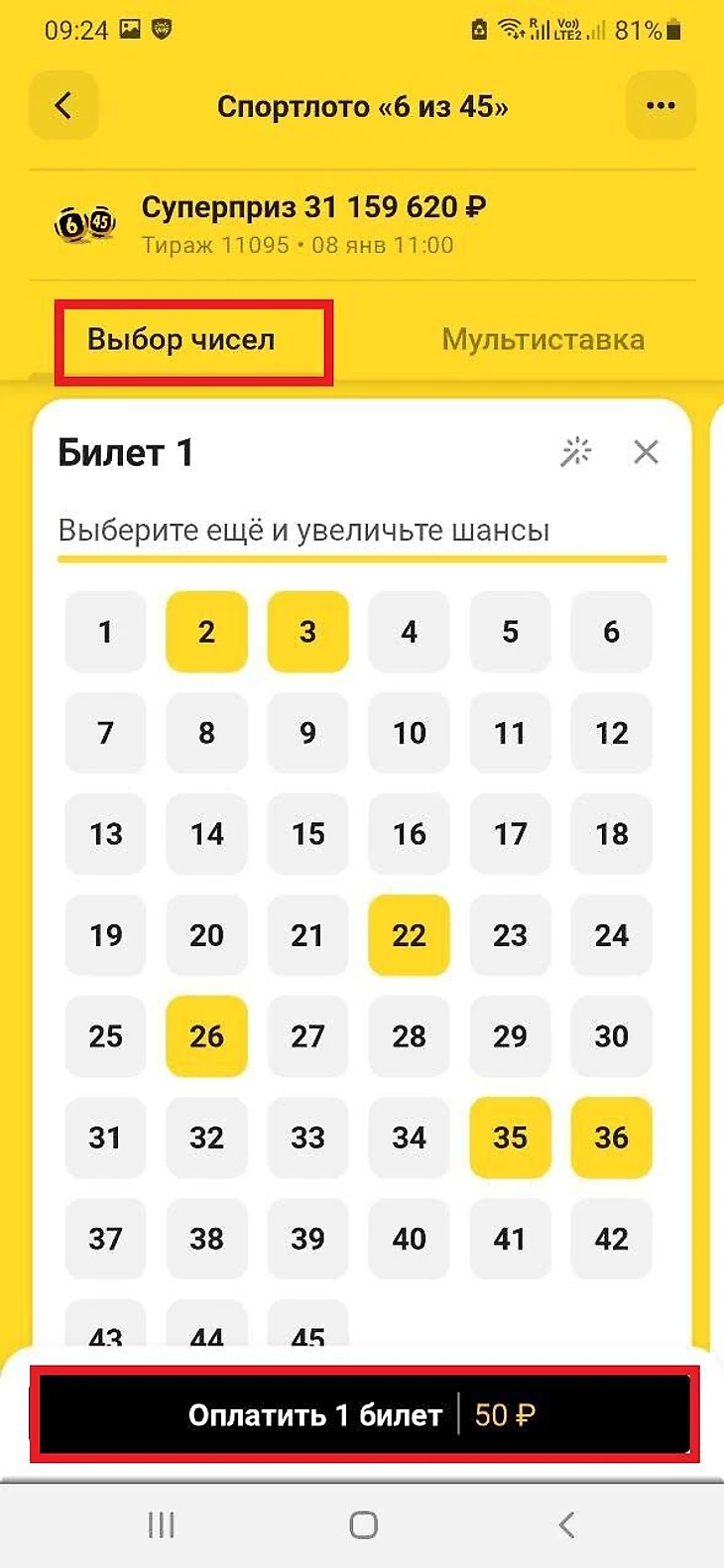Unmark number 22 in the grid
Image resolution: width=724 pixels, height=1568 pixels.
(x=409, y=935)
